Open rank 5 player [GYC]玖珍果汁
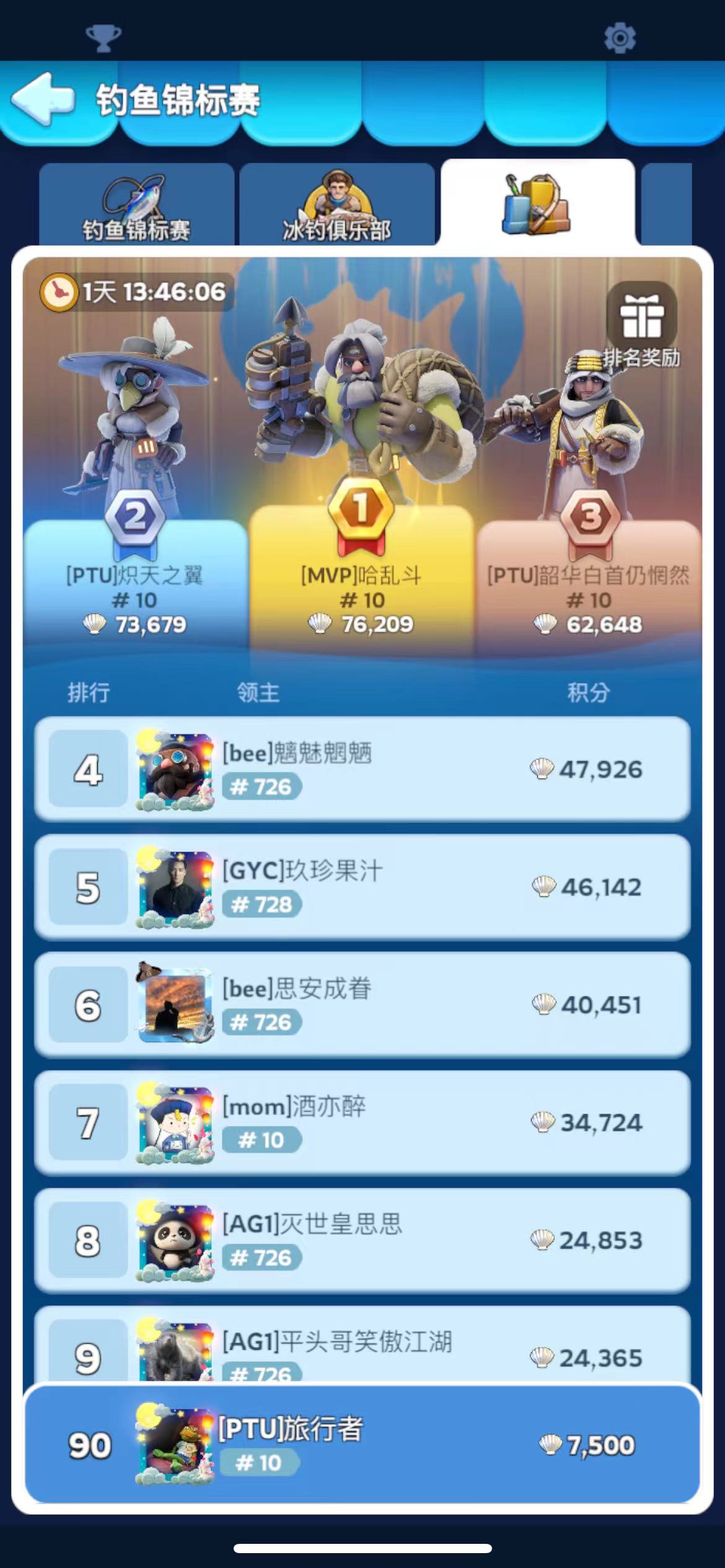Image resolution: width=725 pixels, height=1568 pixels. pos(362,887)
